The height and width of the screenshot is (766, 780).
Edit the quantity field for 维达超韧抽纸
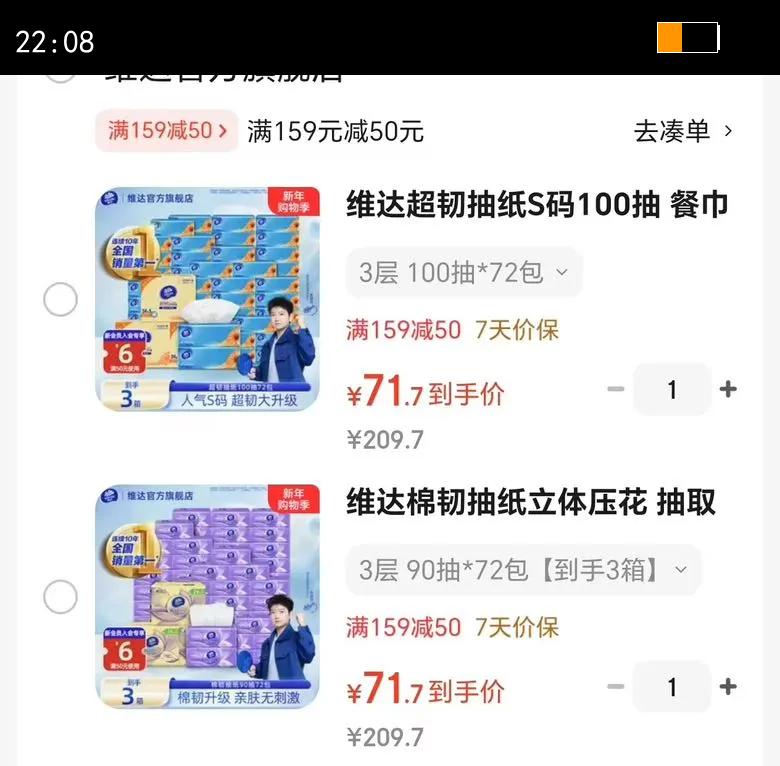click(672, 390)
